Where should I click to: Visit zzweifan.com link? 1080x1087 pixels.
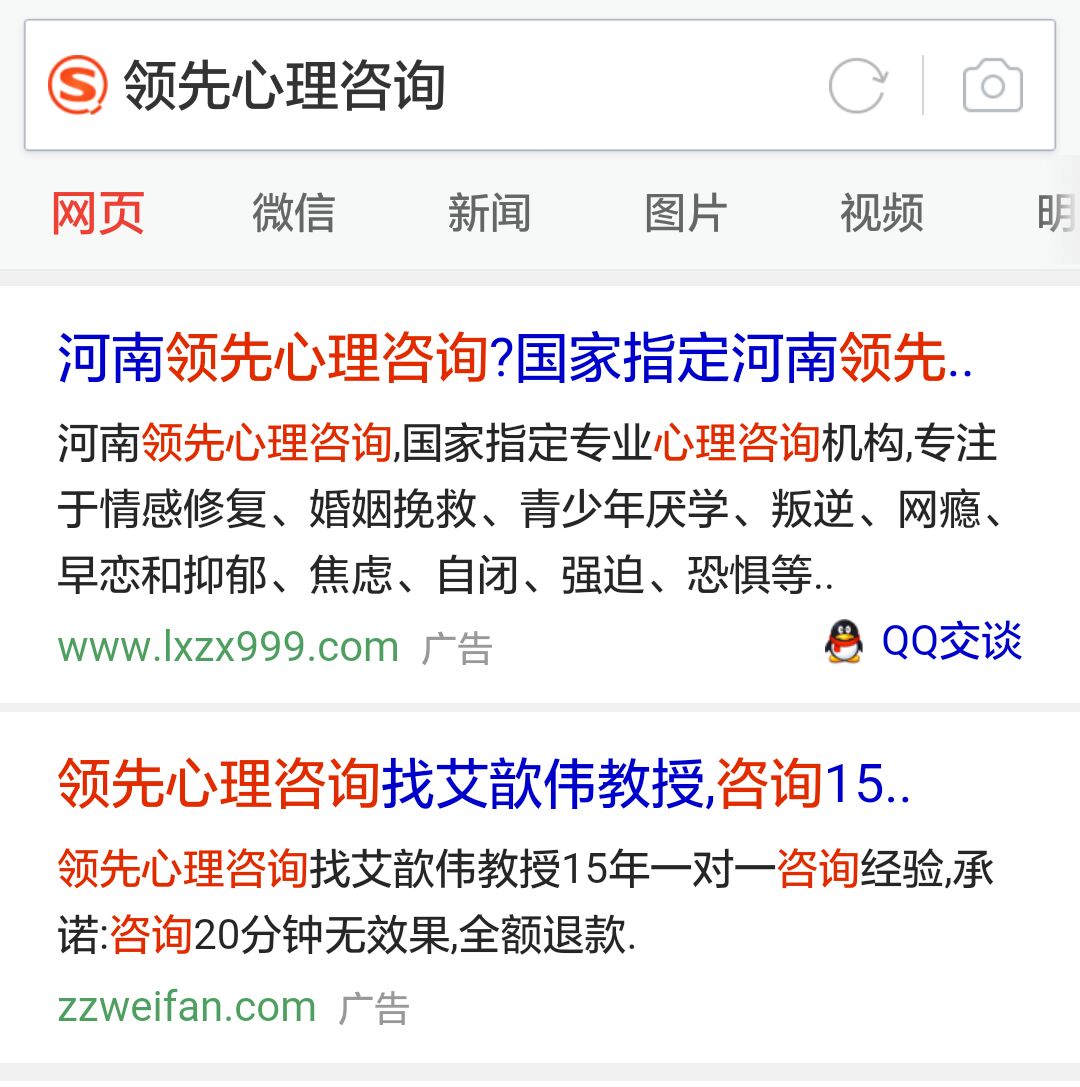(187, 1006)
